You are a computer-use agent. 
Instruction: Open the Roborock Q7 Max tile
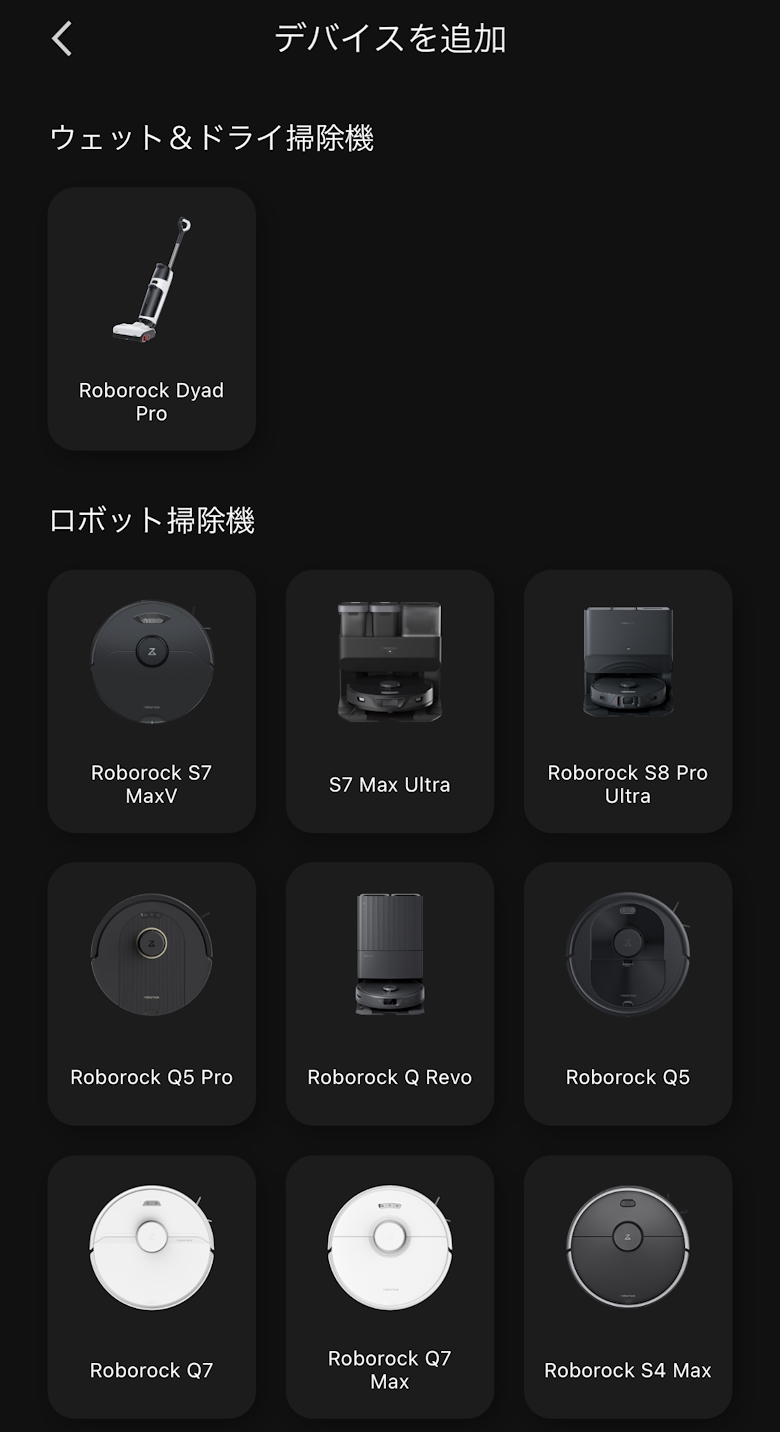point(390,1286)
